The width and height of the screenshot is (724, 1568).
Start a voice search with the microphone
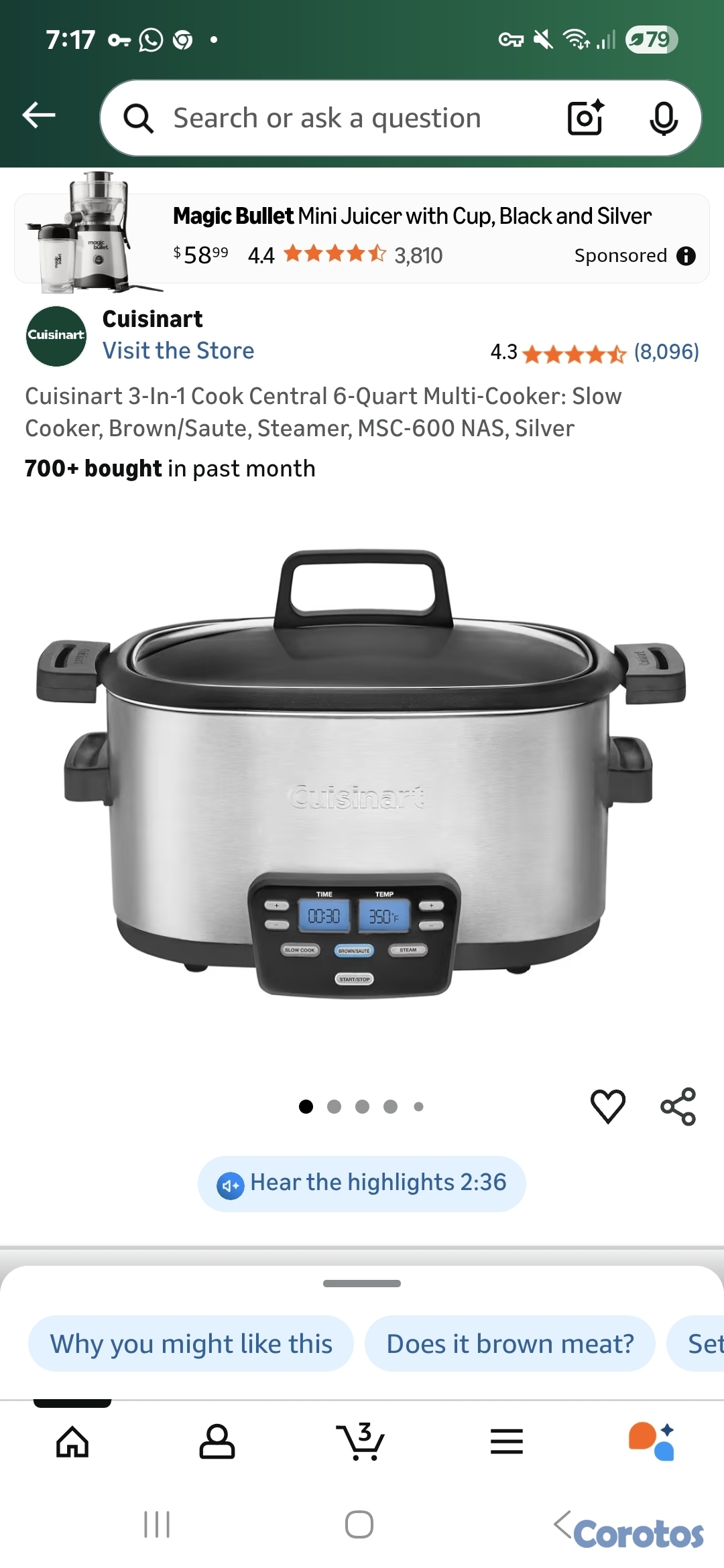(x=663, y=117)
